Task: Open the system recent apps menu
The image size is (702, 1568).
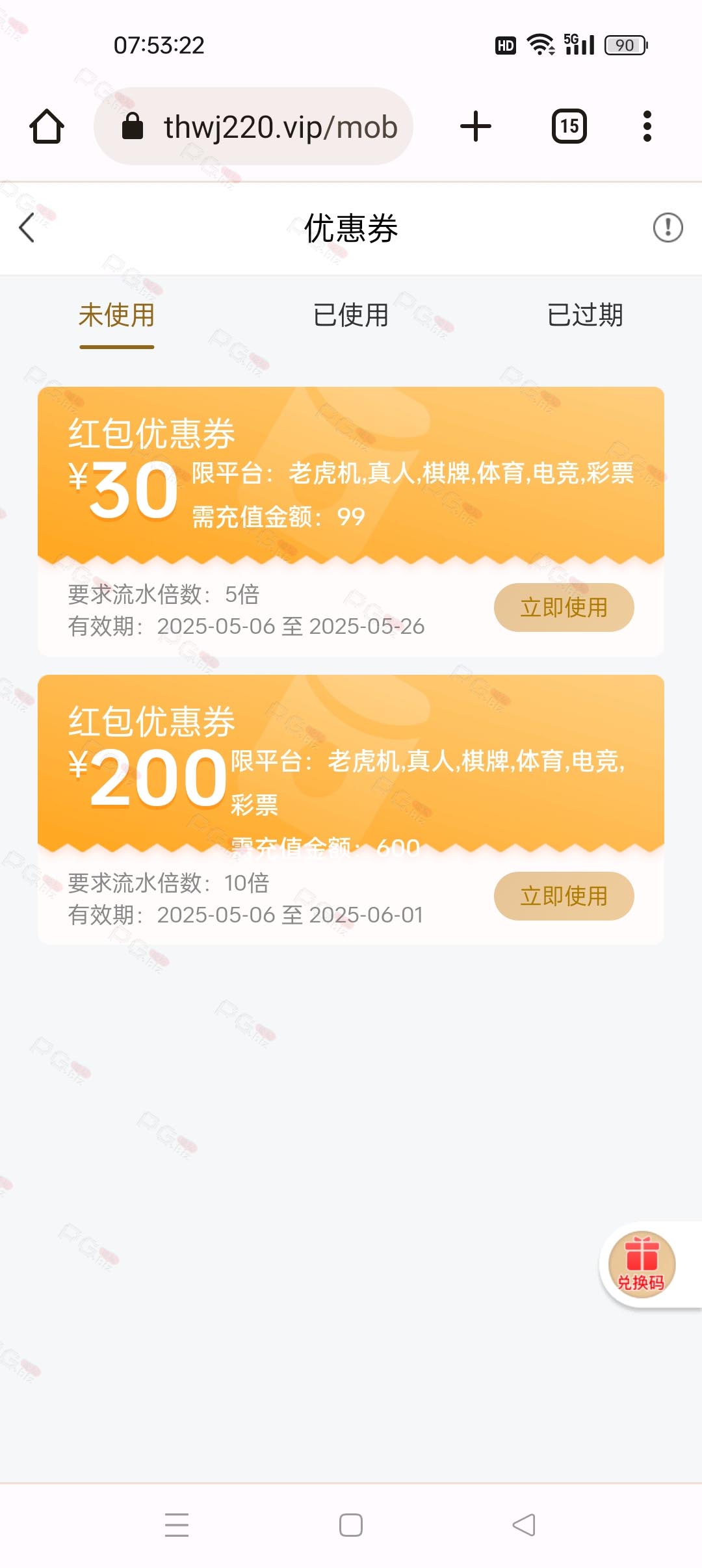Action: coord(177,1524)
